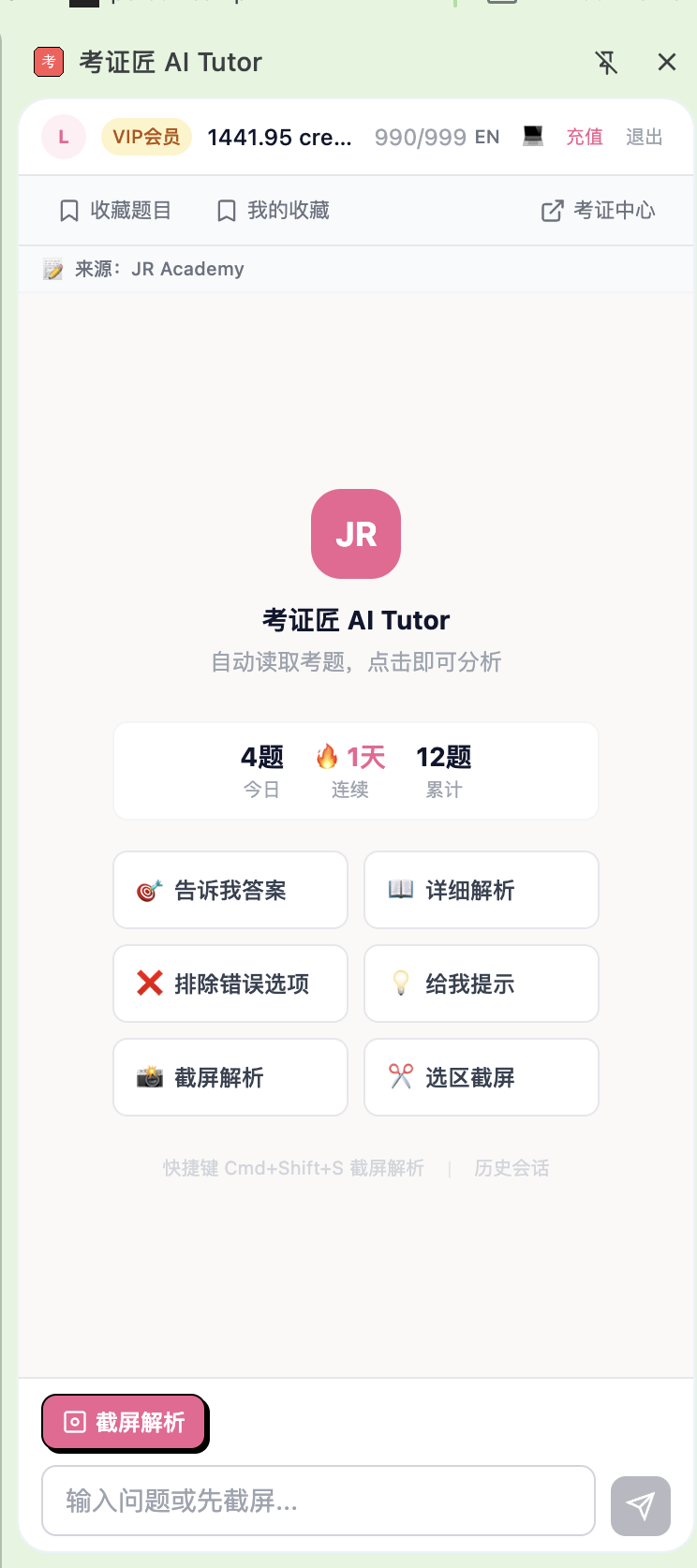Click the bottom 截屏解析 capture button
The height and width of the screenshot is (1568, 697).
pos(124,1422)
